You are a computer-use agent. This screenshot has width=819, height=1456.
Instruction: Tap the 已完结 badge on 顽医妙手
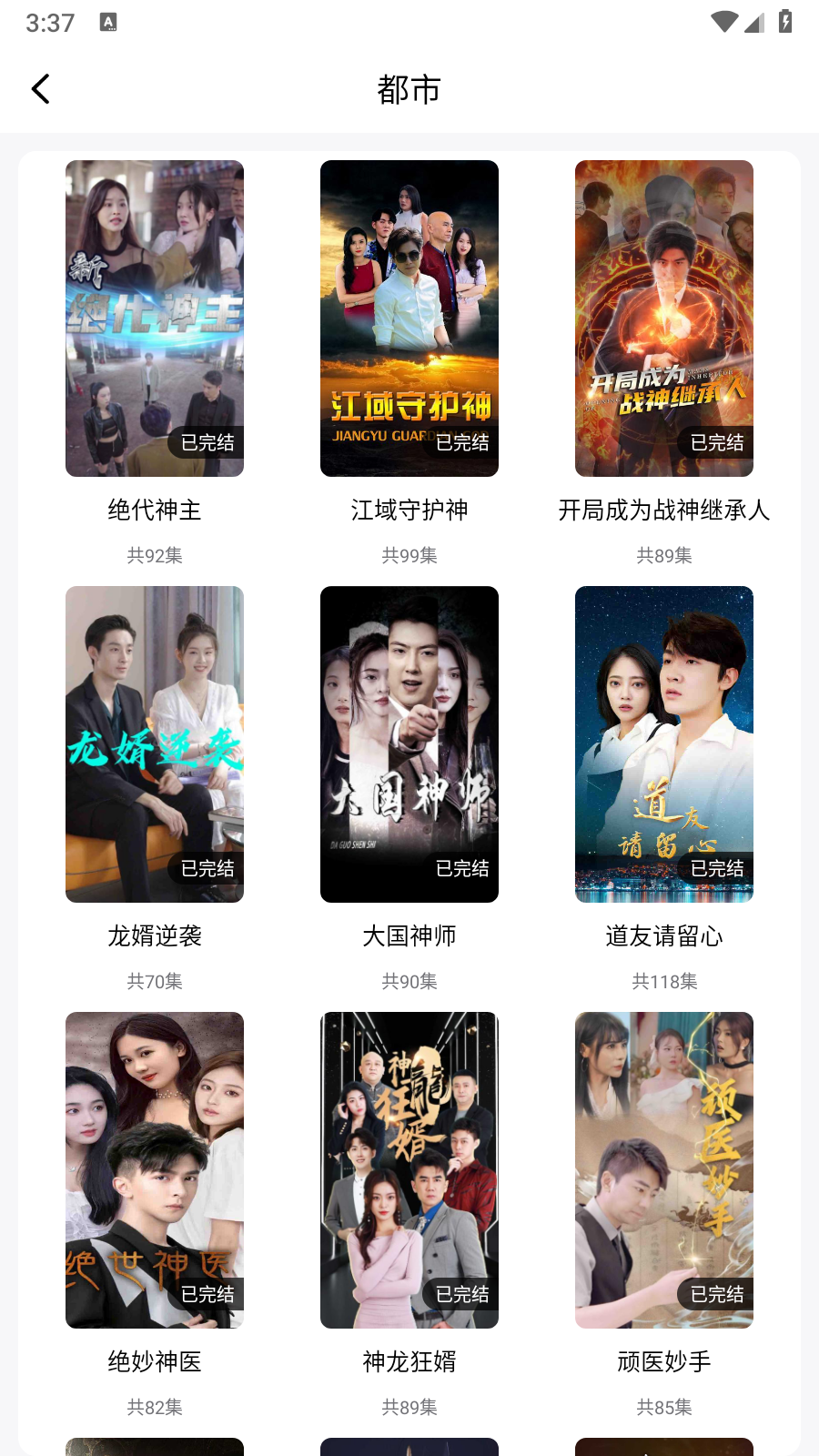click(x=715, y=1295)
